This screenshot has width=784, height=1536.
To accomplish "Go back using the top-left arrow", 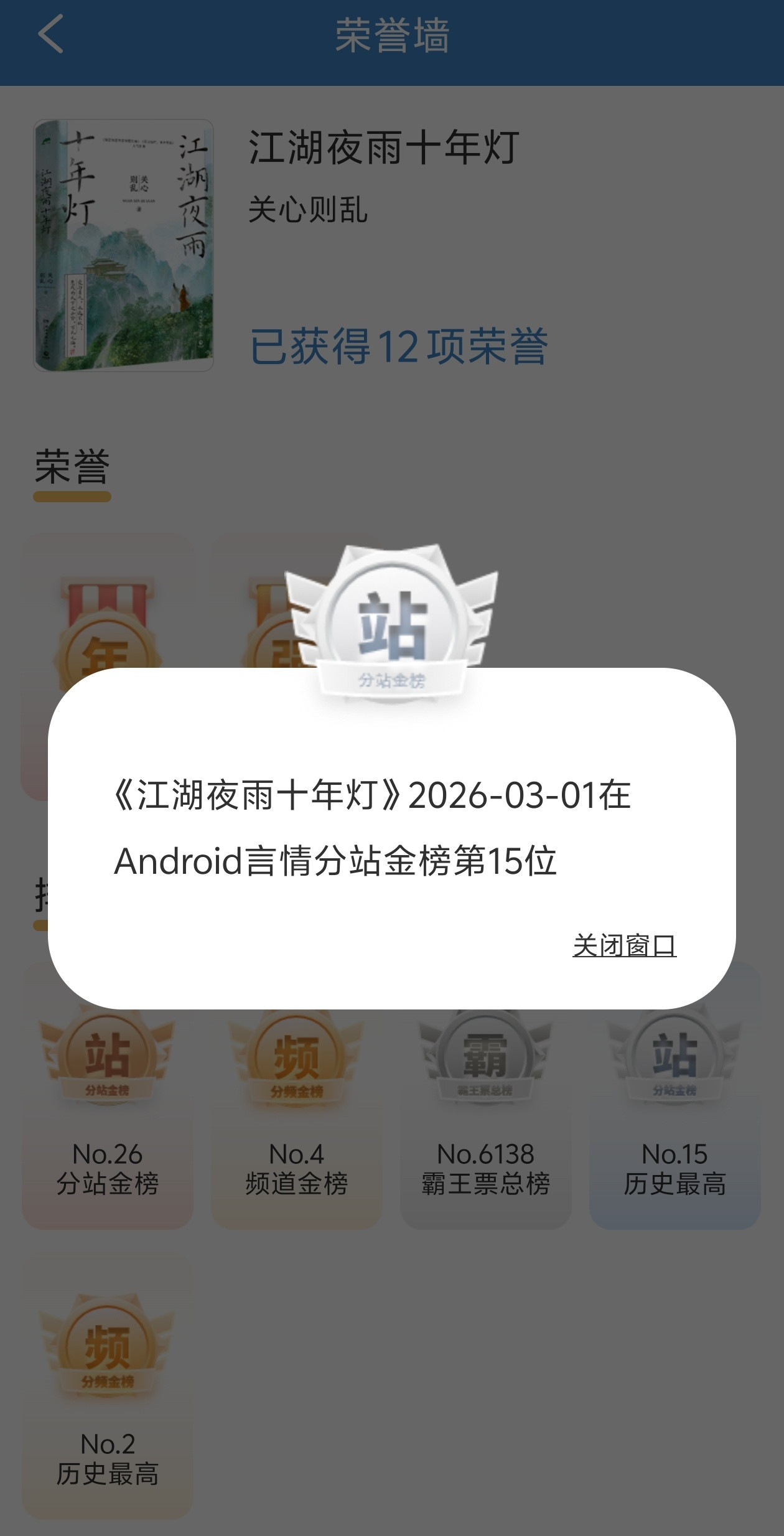I will click(x=50, y=34).
